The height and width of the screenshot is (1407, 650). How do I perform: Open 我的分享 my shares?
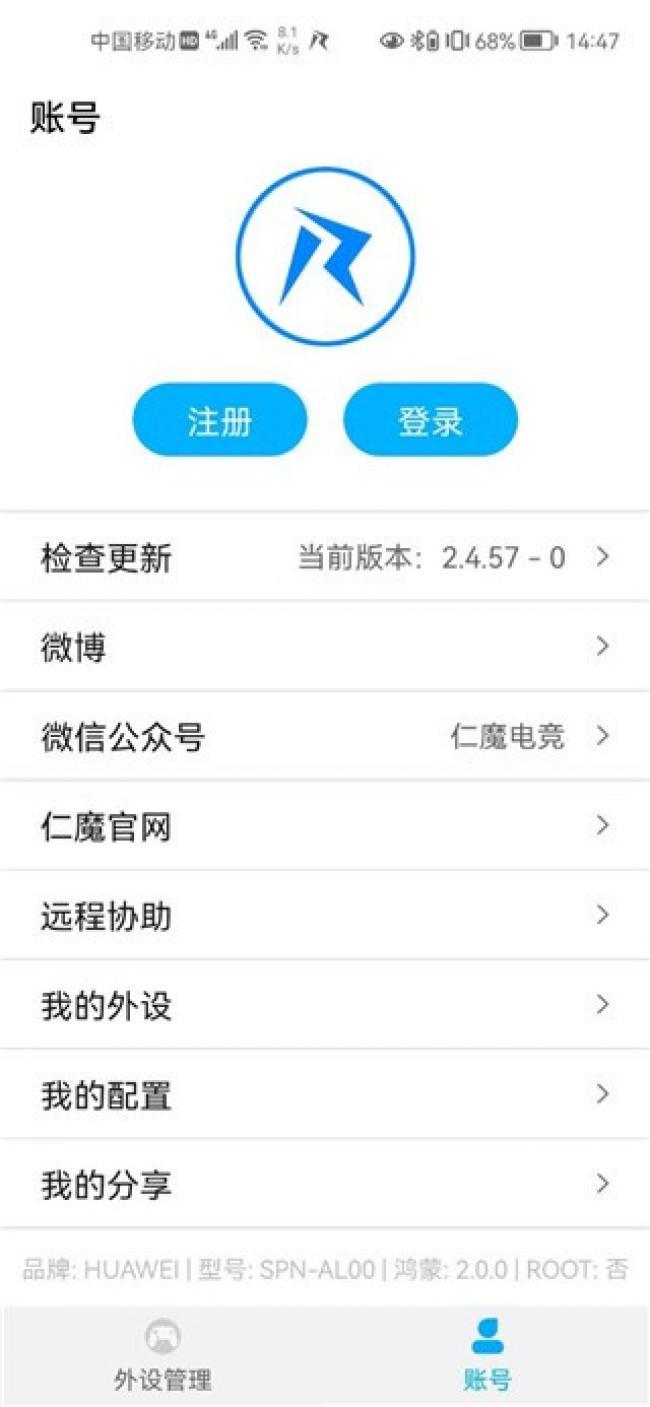325,1185
